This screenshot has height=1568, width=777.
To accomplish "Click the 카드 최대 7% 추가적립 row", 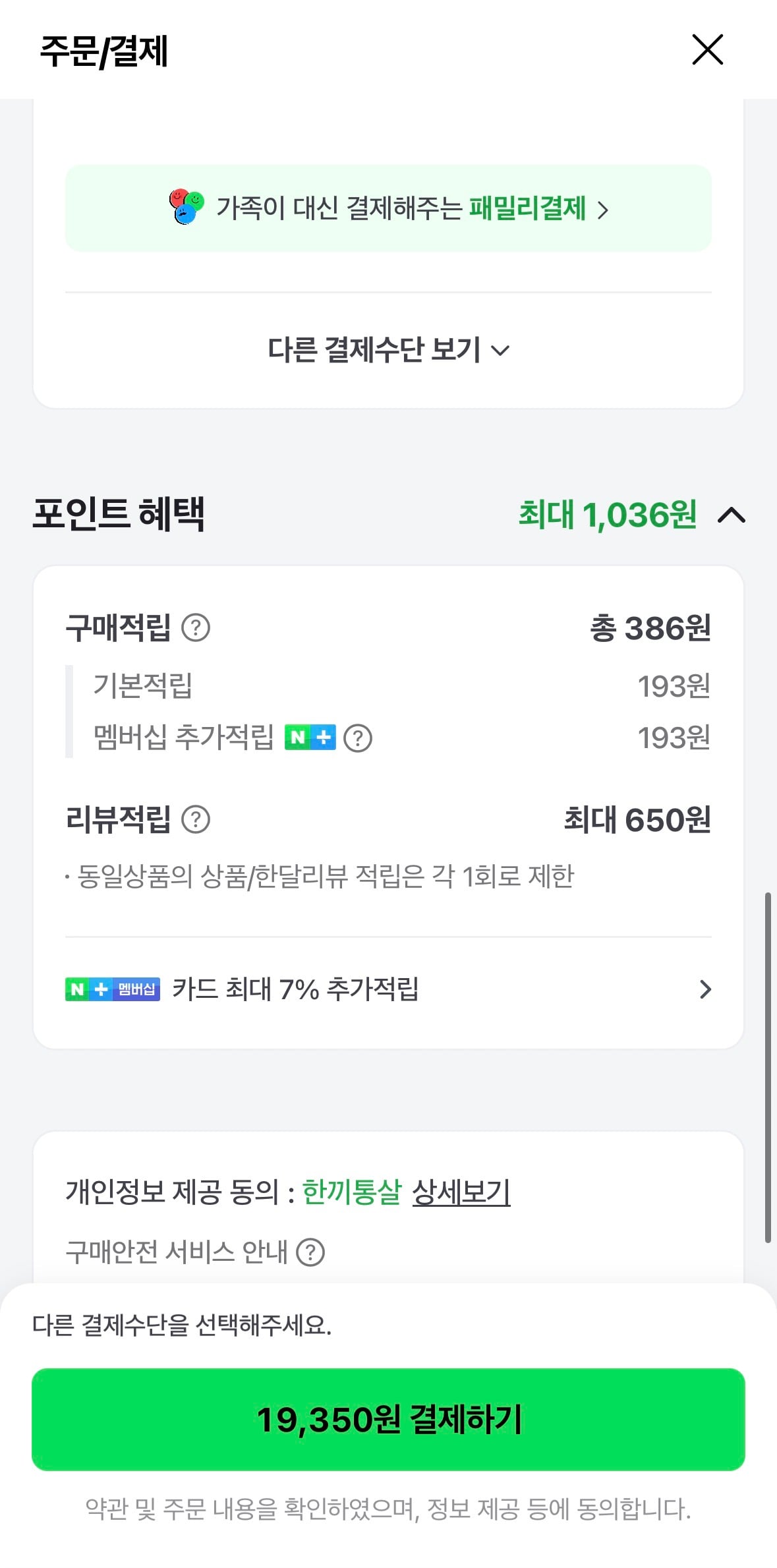I will pyautogui.click(x=388, y=989).
